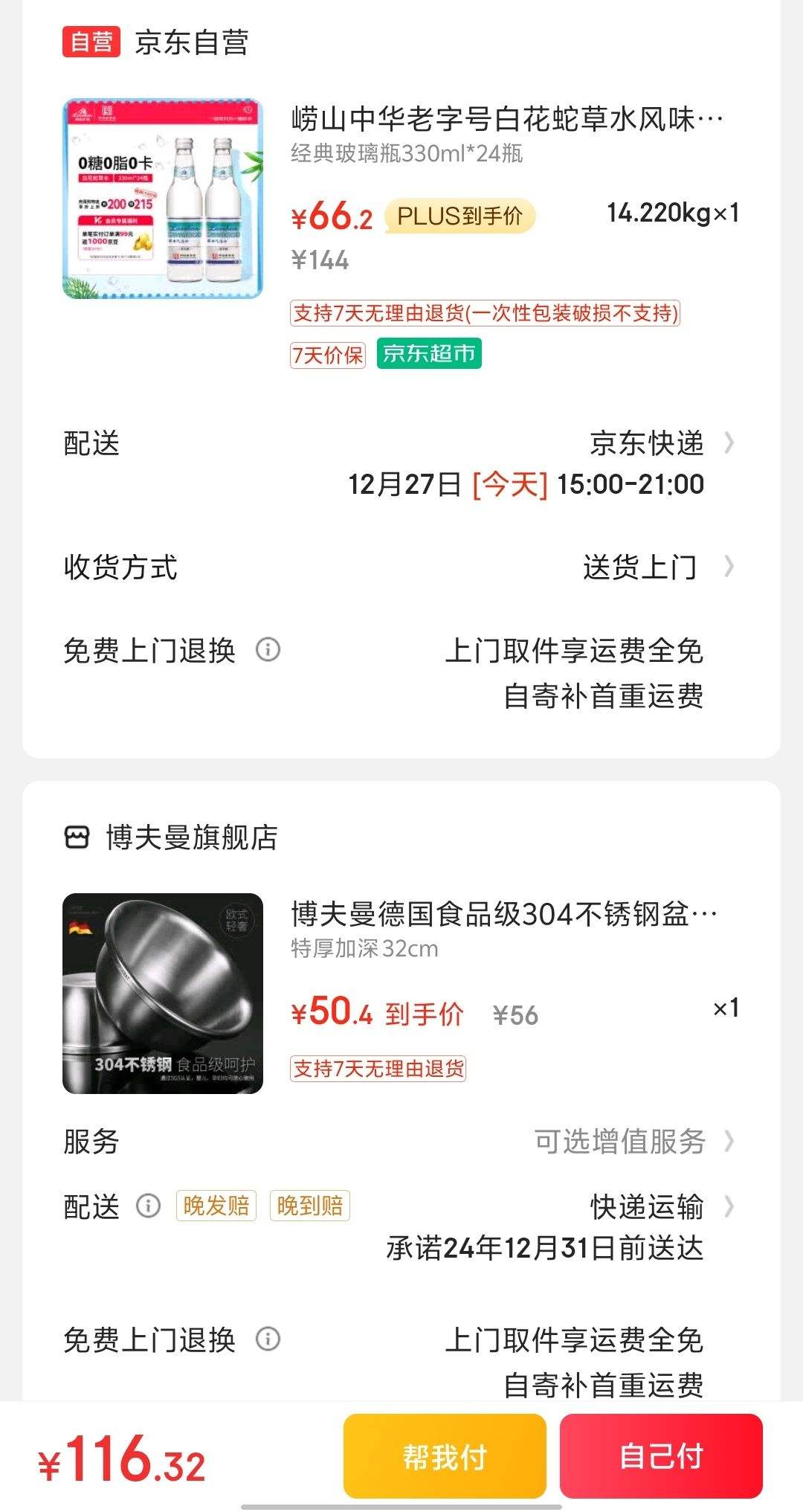Visit the 博夫曼旗舰店 store
The height and width of the screenshot is (1512, 803).
tap(190, 837)
